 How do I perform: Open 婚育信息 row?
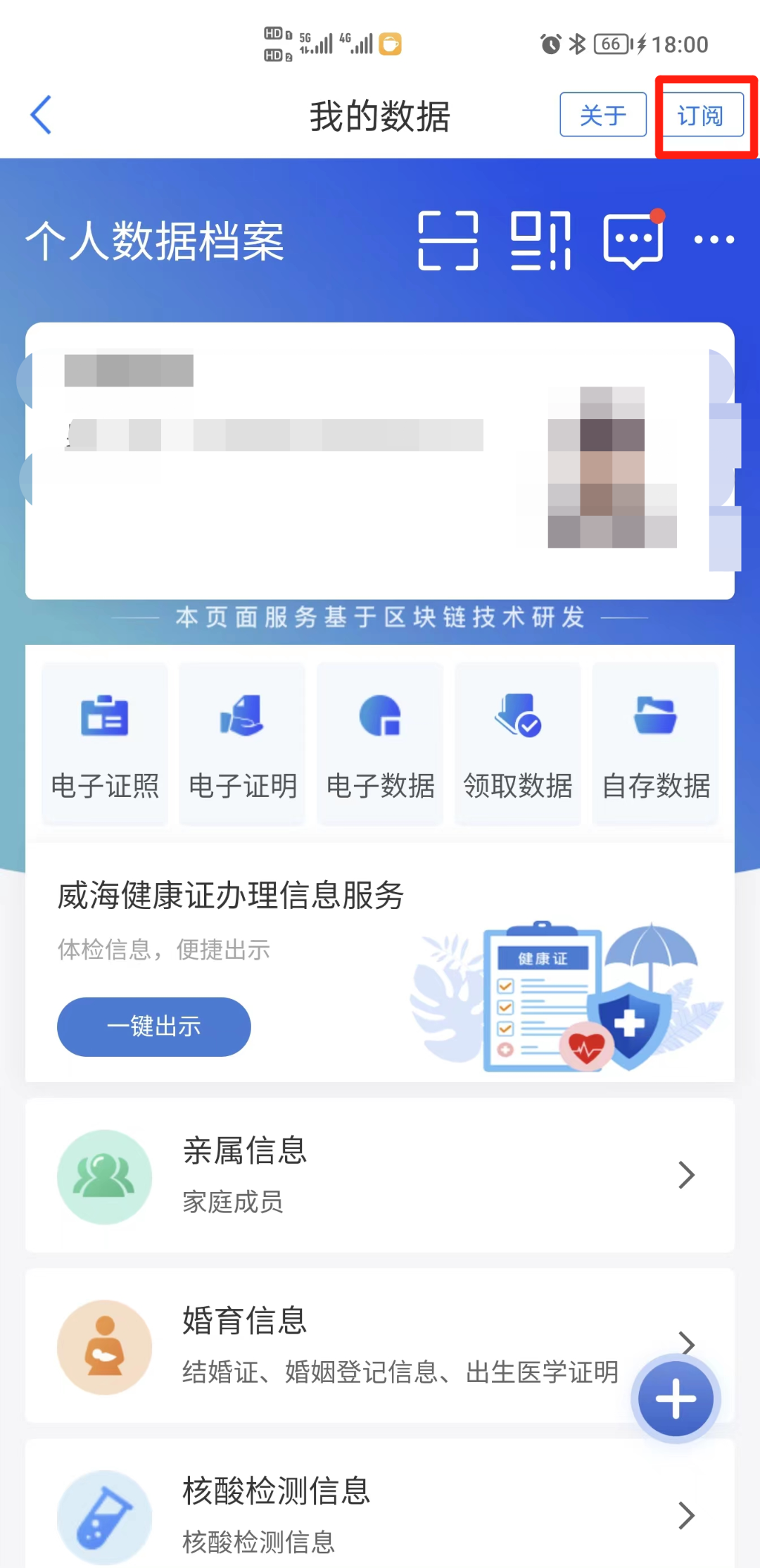(x=352, y=1345)
